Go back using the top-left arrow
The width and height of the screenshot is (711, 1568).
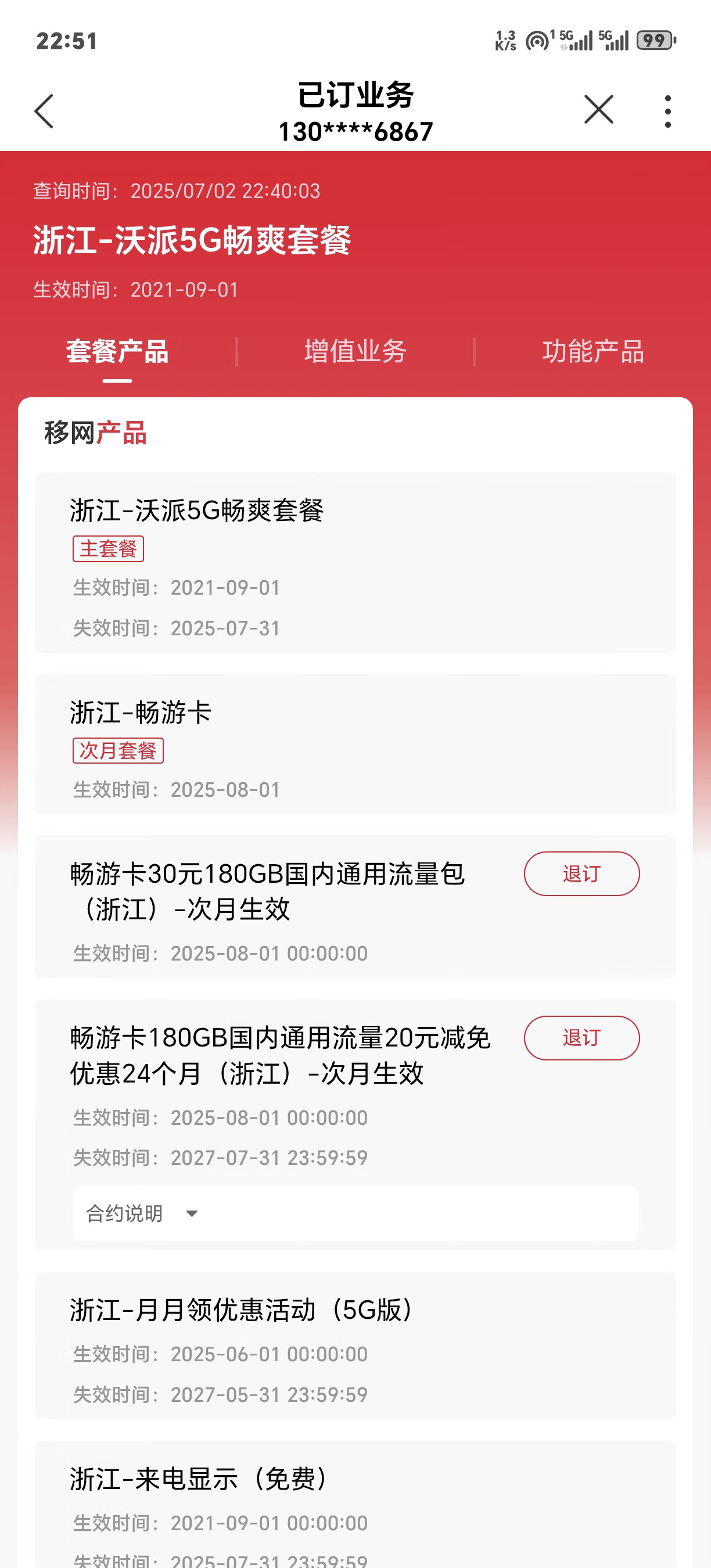pos(44,111)
